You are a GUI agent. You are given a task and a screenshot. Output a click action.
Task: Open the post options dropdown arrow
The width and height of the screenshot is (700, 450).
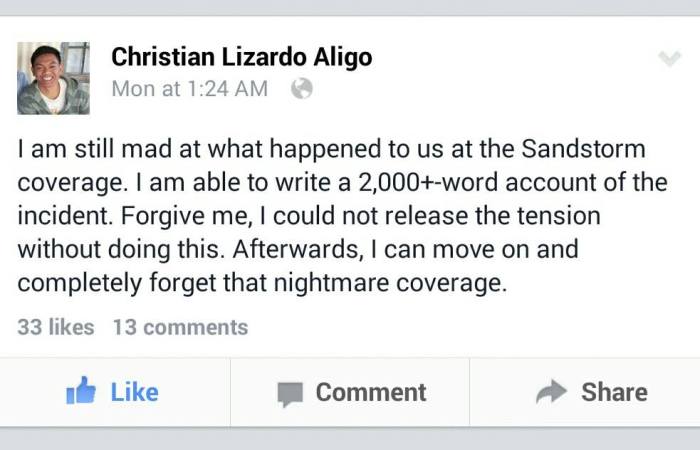coord(669,59)
